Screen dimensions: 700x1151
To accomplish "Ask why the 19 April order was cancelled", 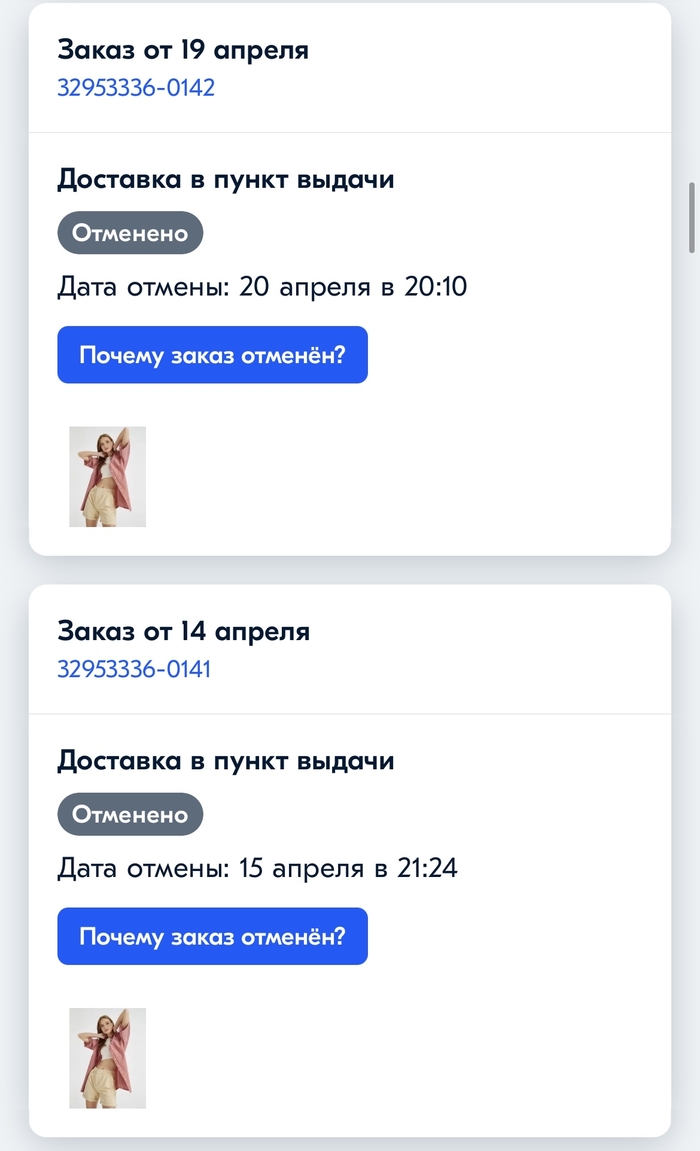I will pyautogui.click(x=212, y=355).
